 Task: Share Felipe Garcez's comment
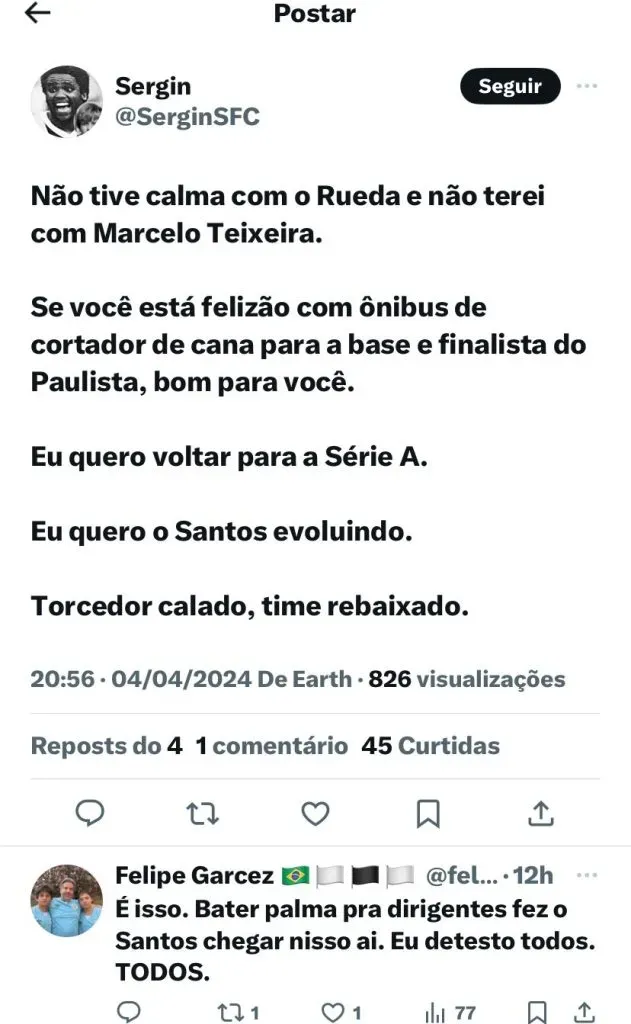pos(588,1012)
